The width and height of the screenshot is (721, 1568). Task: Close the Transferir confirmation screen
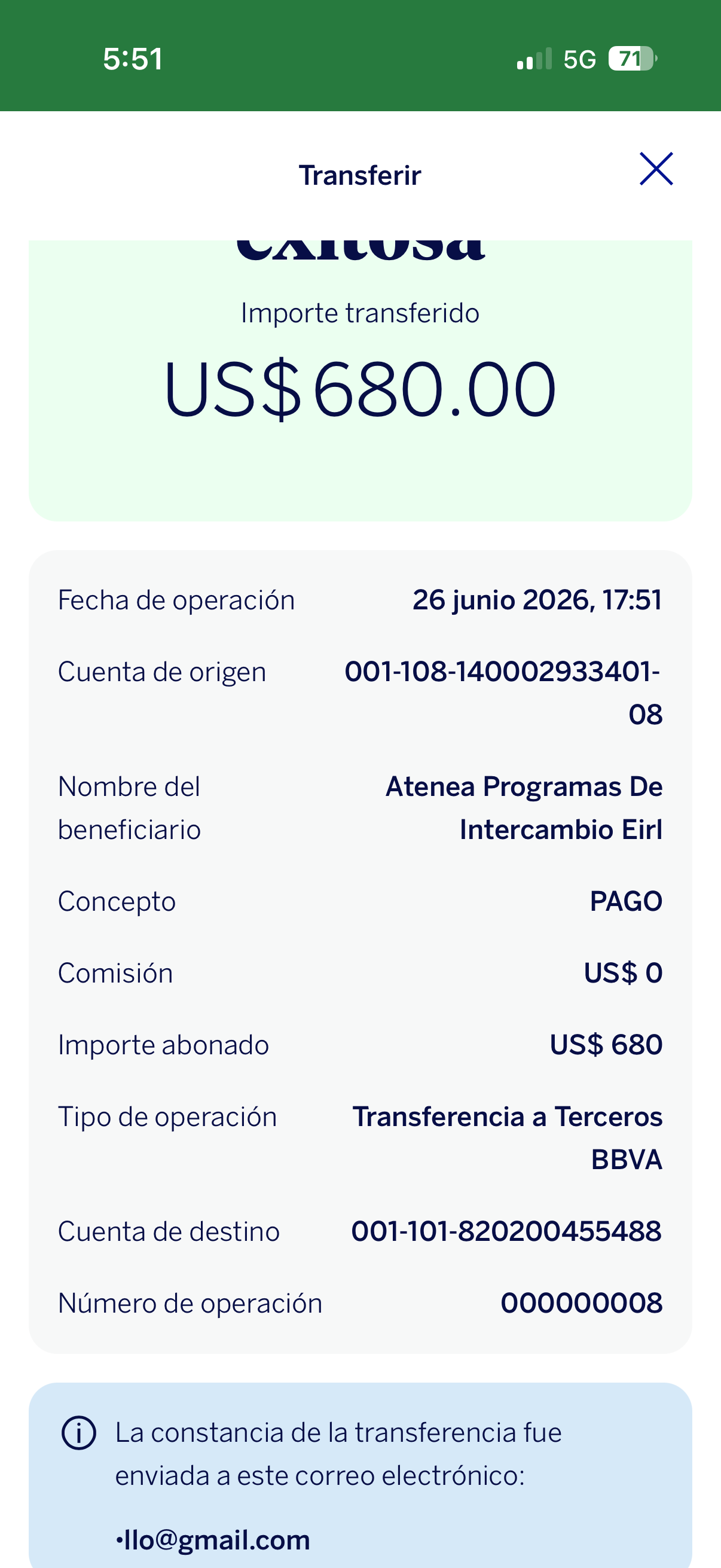(x=656, y=169)
